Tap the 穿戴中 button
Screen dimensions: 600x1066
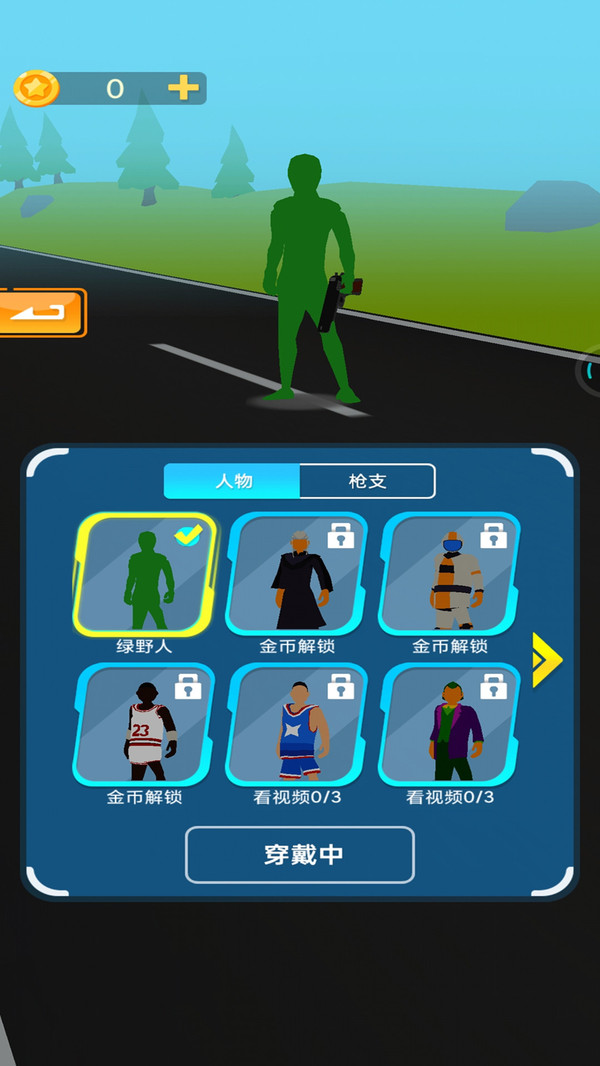pos(300,854)
